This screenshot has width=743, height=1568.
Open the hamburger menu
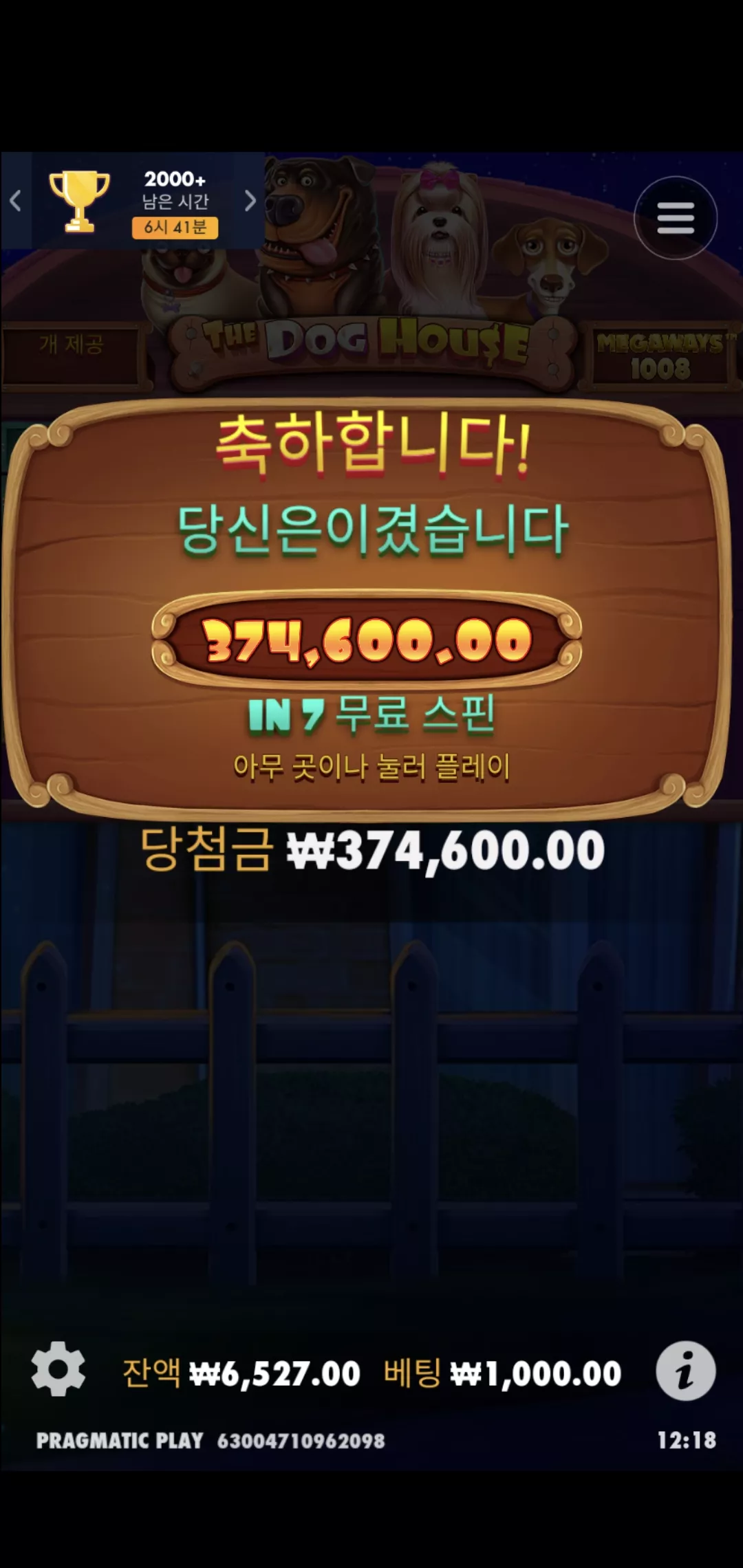[675, 218]
